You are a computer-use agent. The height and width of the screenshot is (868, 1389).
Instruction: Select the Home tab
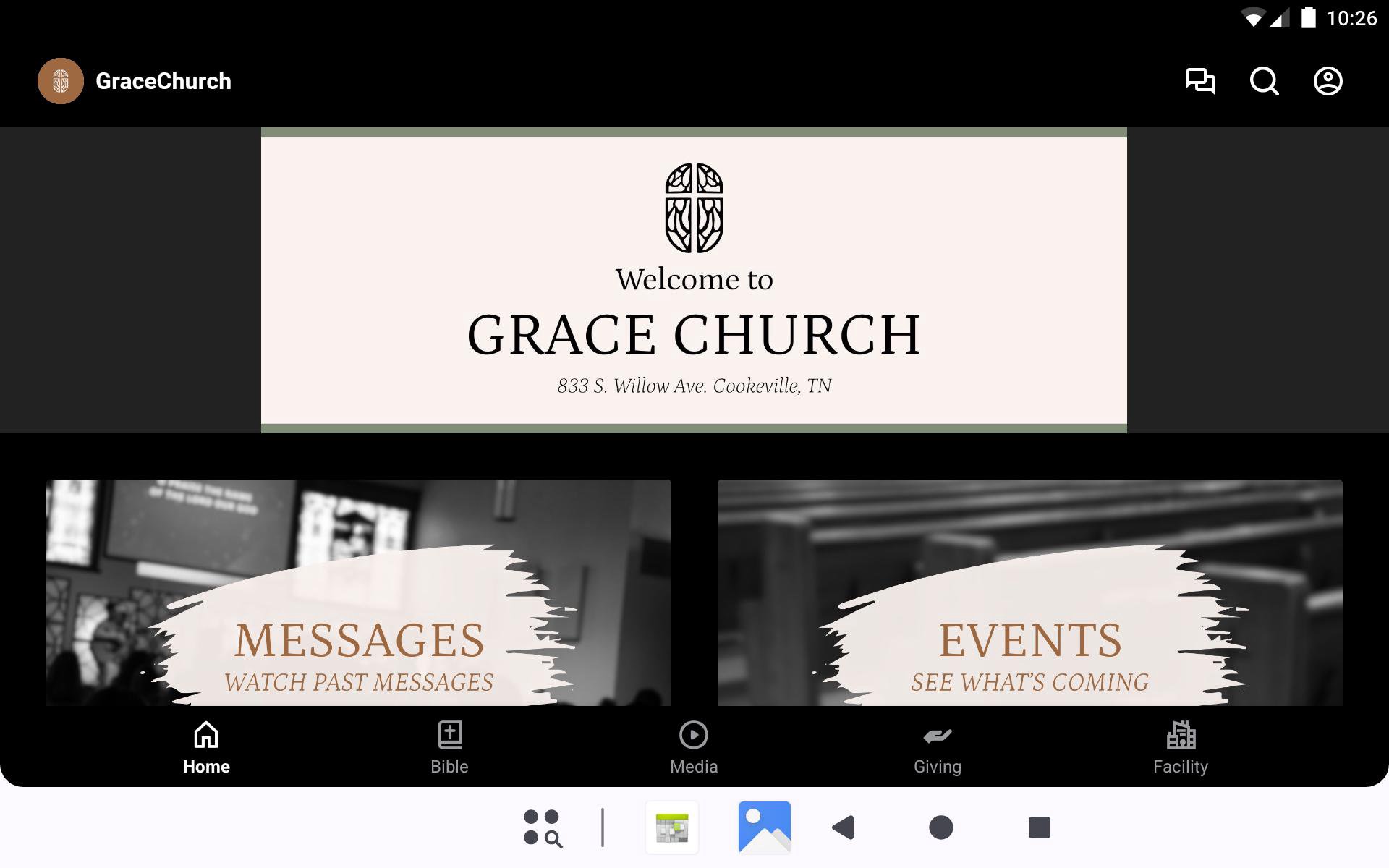[x=206, y=748]
